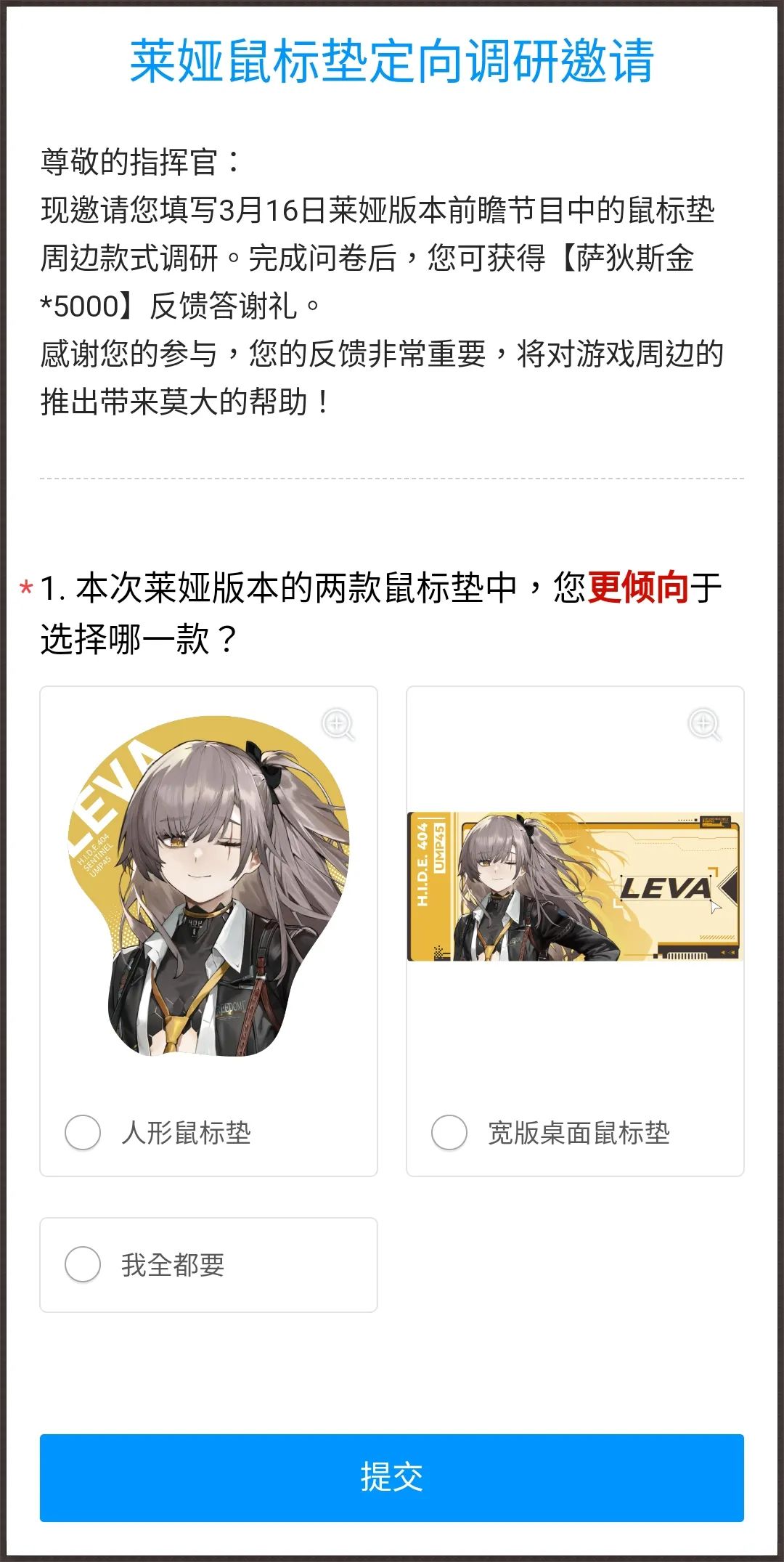Enlarge the 人形鼠标垫 image with magnifier icon

point(338,724)
